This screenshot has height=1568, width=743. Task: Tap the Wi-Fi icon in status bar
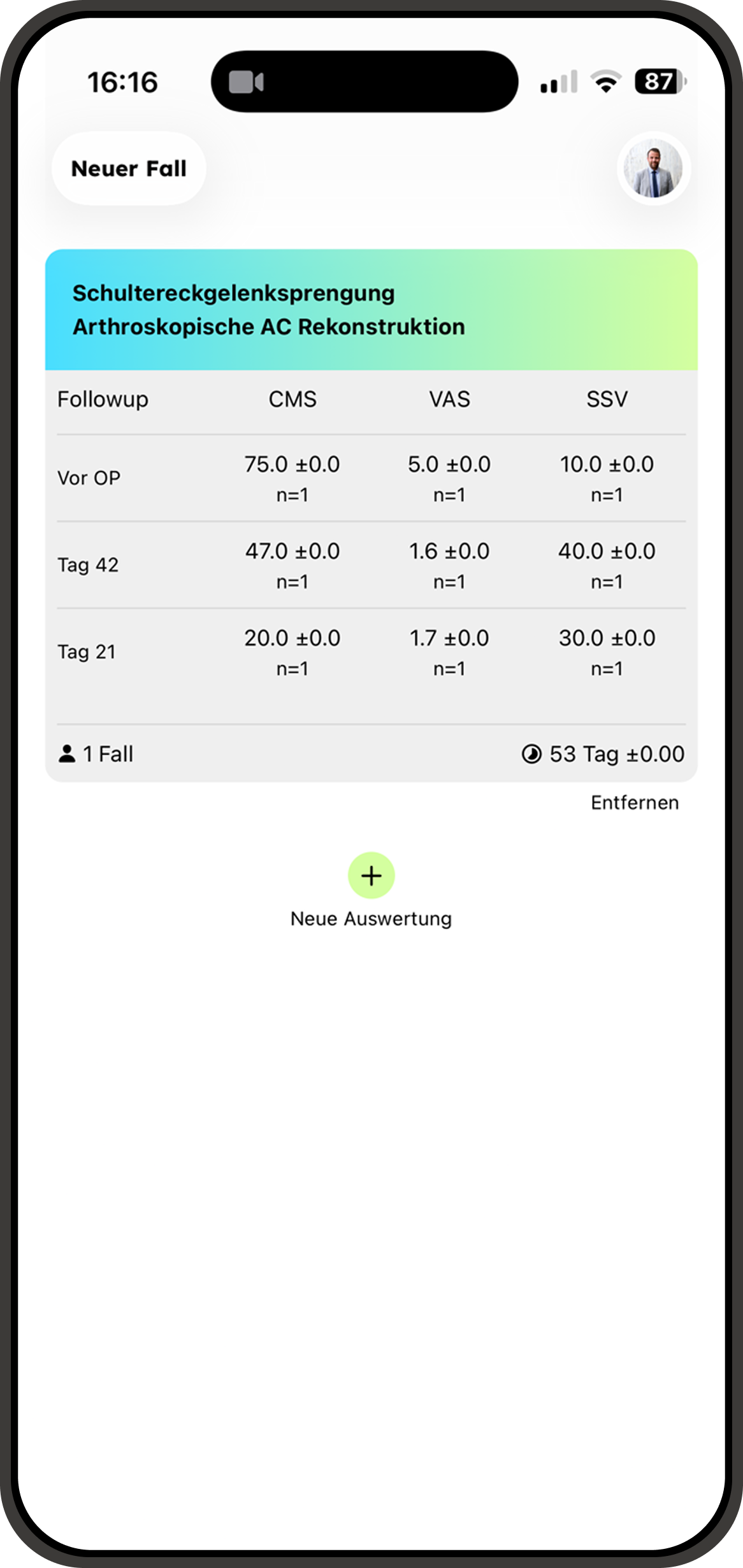point(602,83)
